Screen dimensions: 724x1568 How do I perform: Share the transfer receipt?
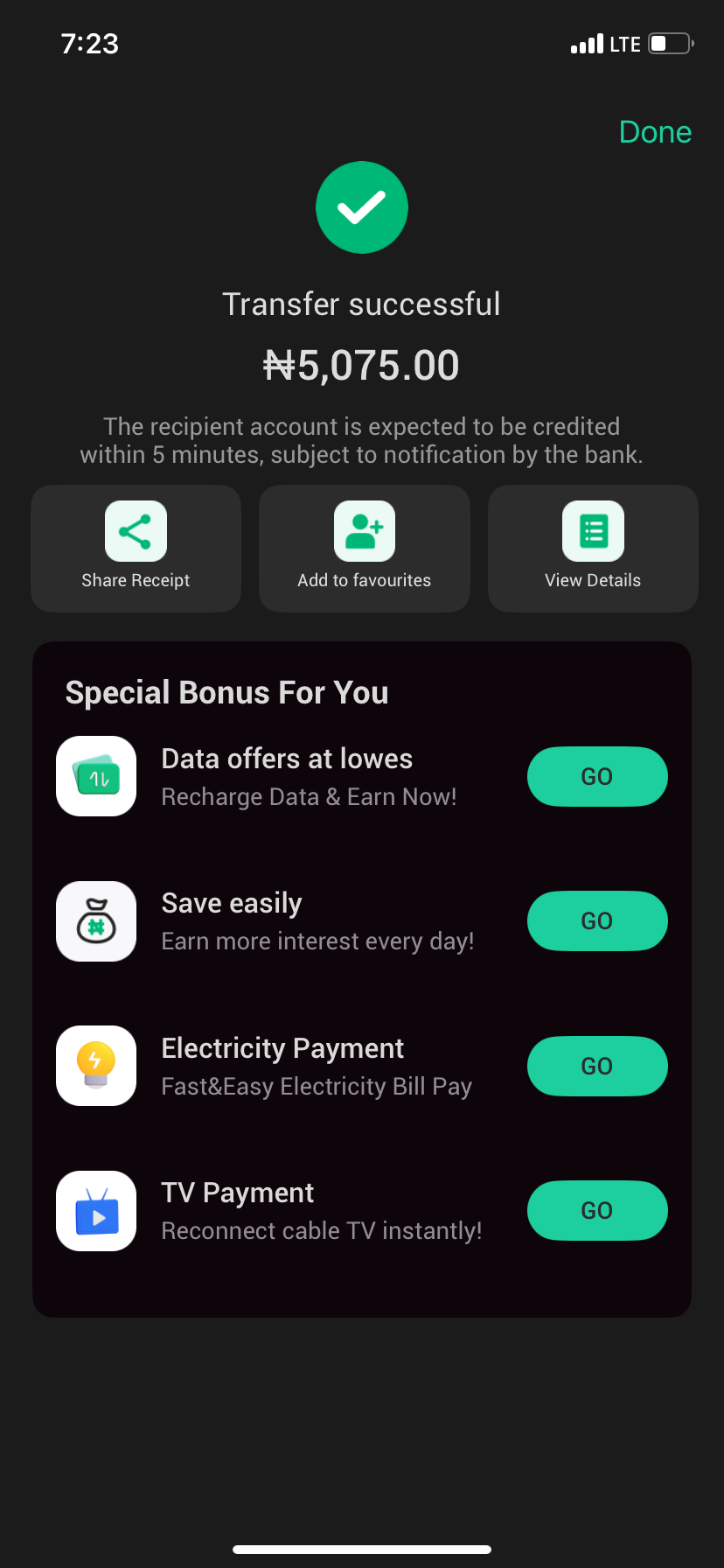(x=136, y=548)
